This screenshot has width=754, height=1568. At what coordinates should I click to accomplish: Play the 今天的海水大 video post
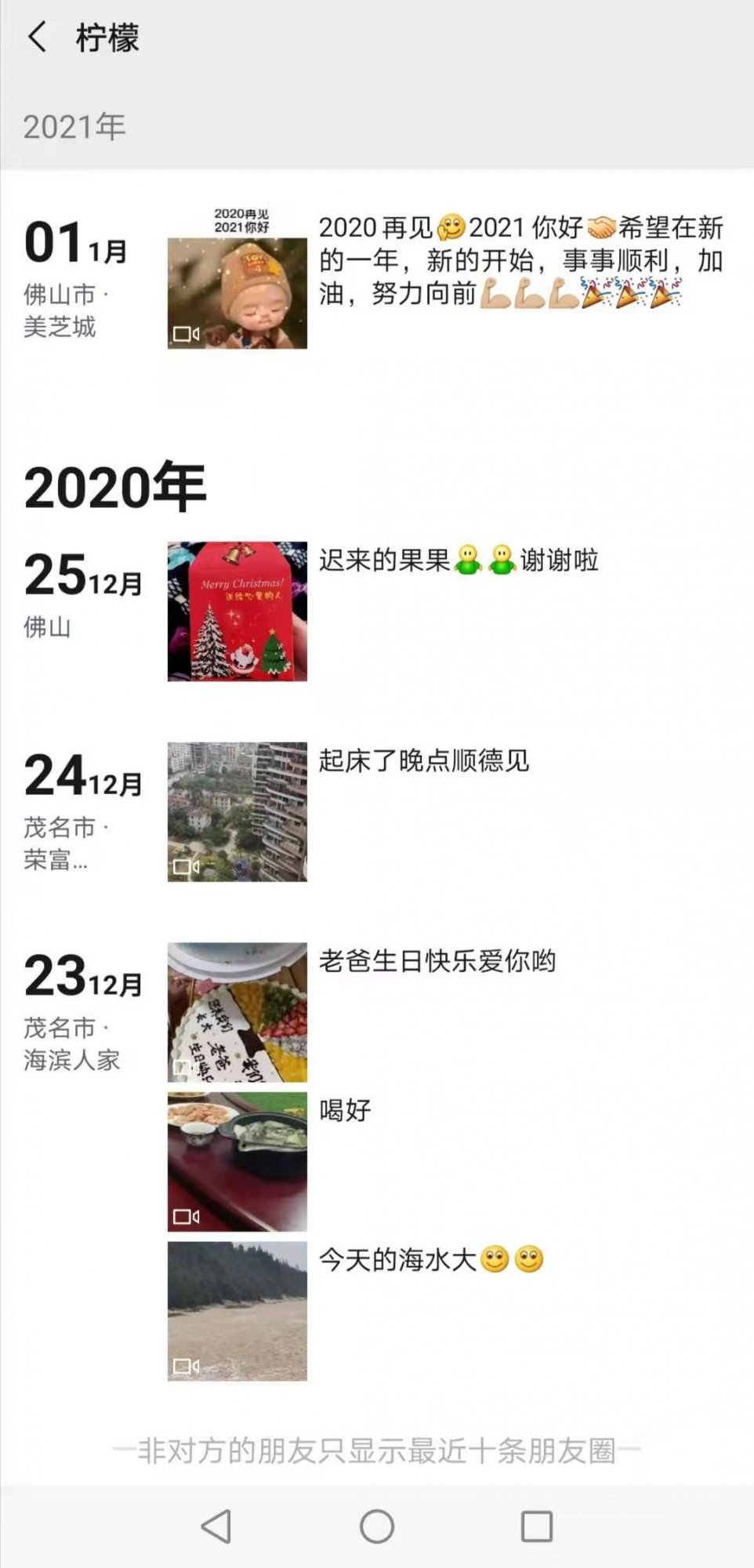(237, 1311)
